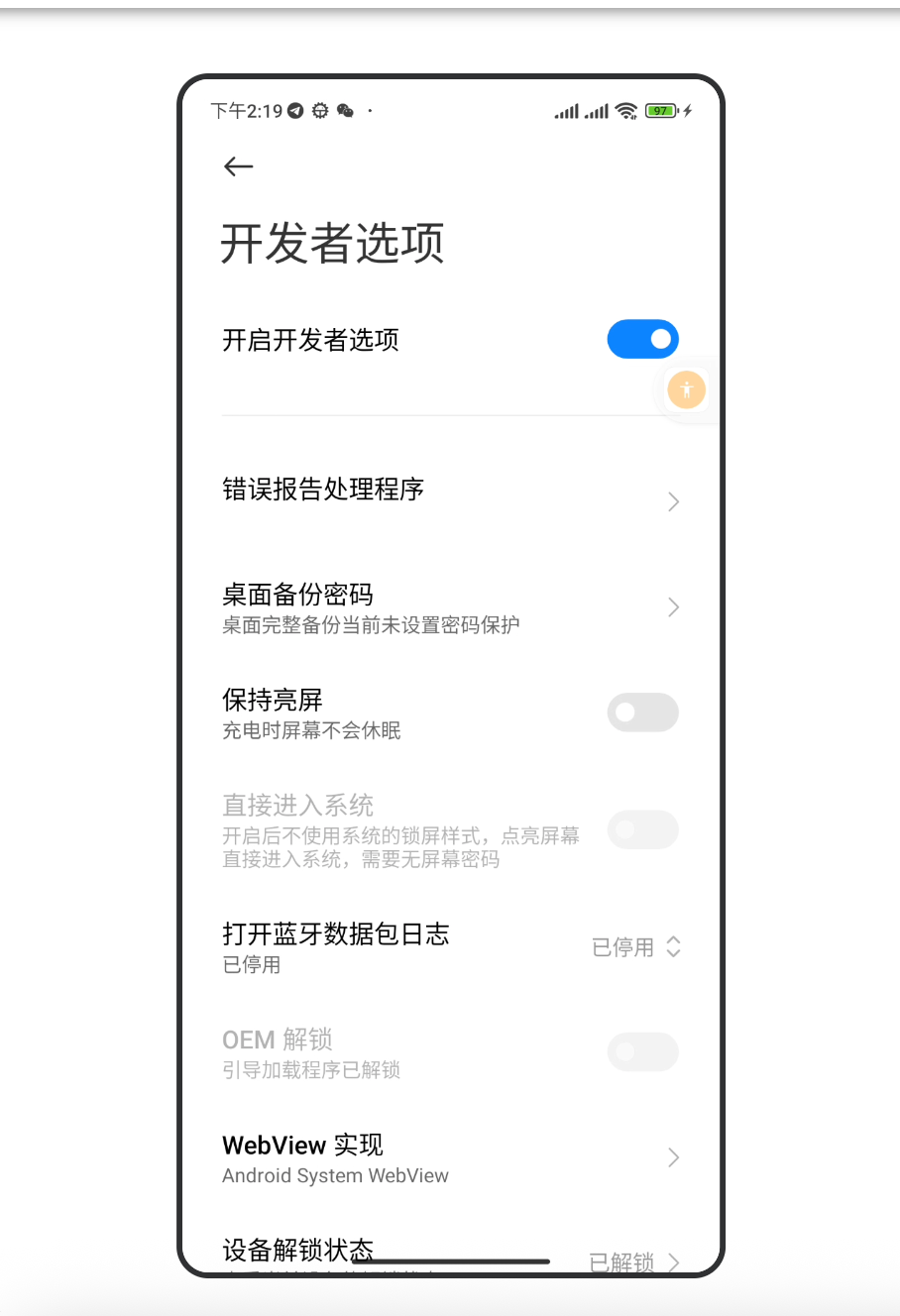This screenshot has width=900, height=1316.
Task: Go back with the arrow icon
Action: [x=238, y=166]
